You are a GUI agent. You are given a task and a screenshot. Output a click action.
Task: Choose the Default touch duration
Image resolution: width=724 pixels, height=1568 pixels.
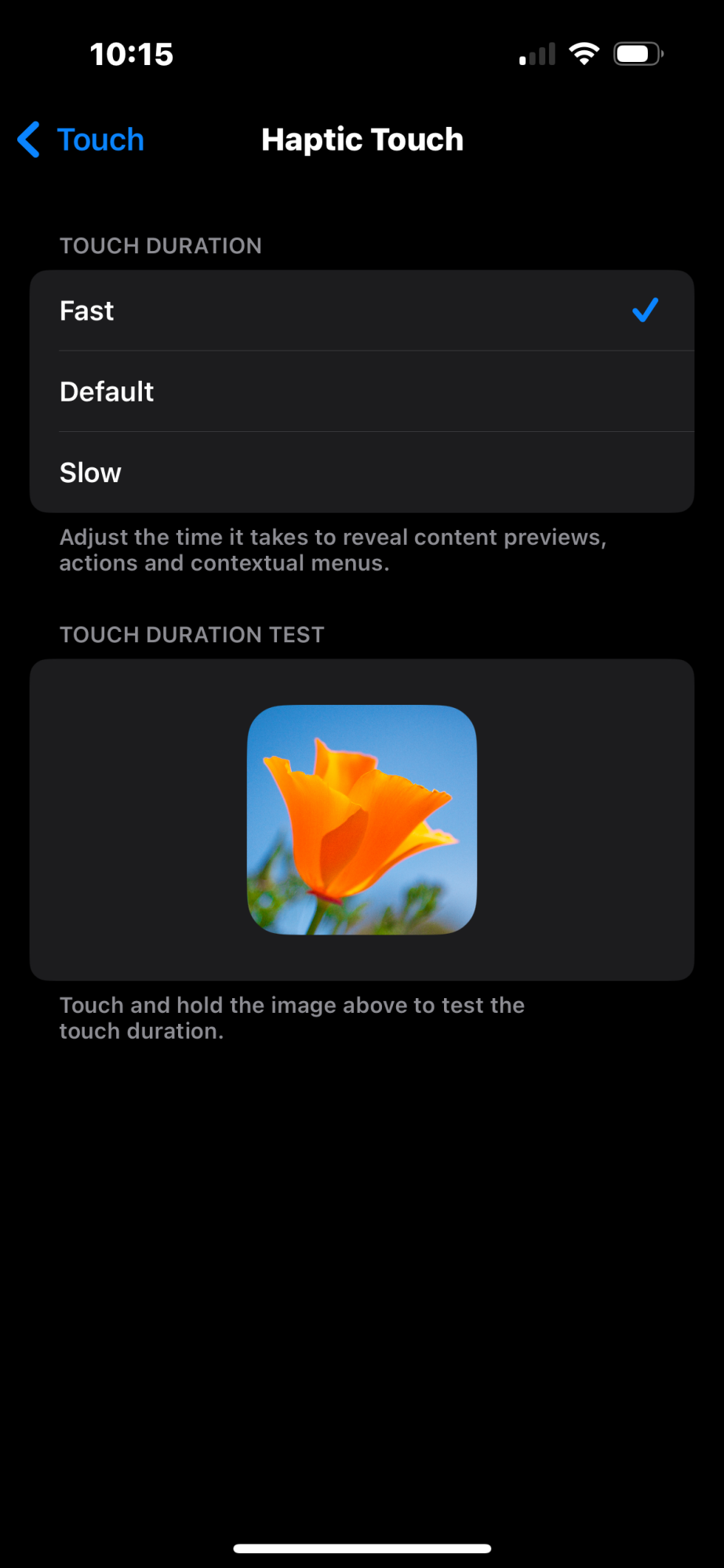(x=361, y=392)
